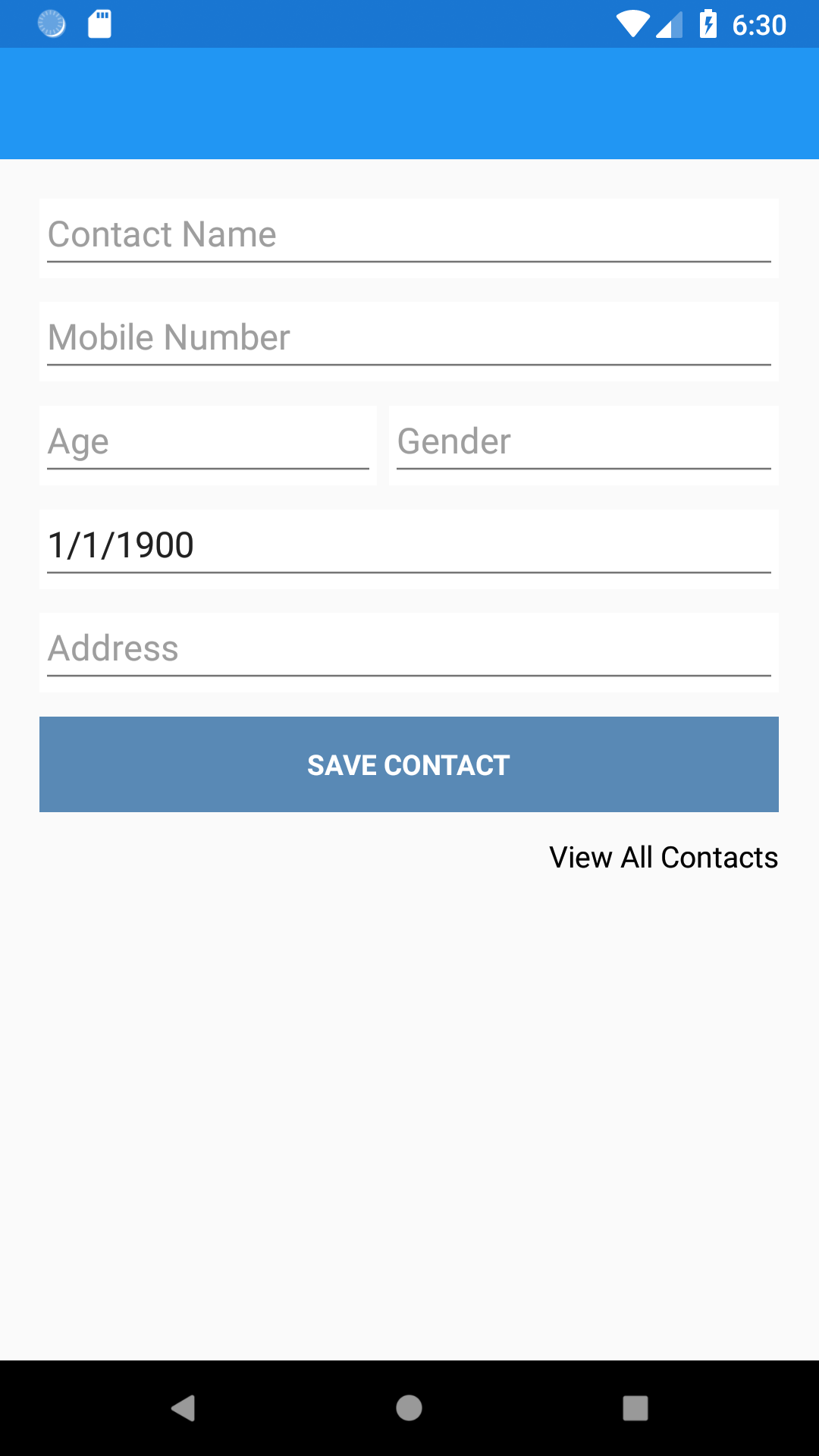Click the Age input field

pyautogui.click(x=208, y=442)
